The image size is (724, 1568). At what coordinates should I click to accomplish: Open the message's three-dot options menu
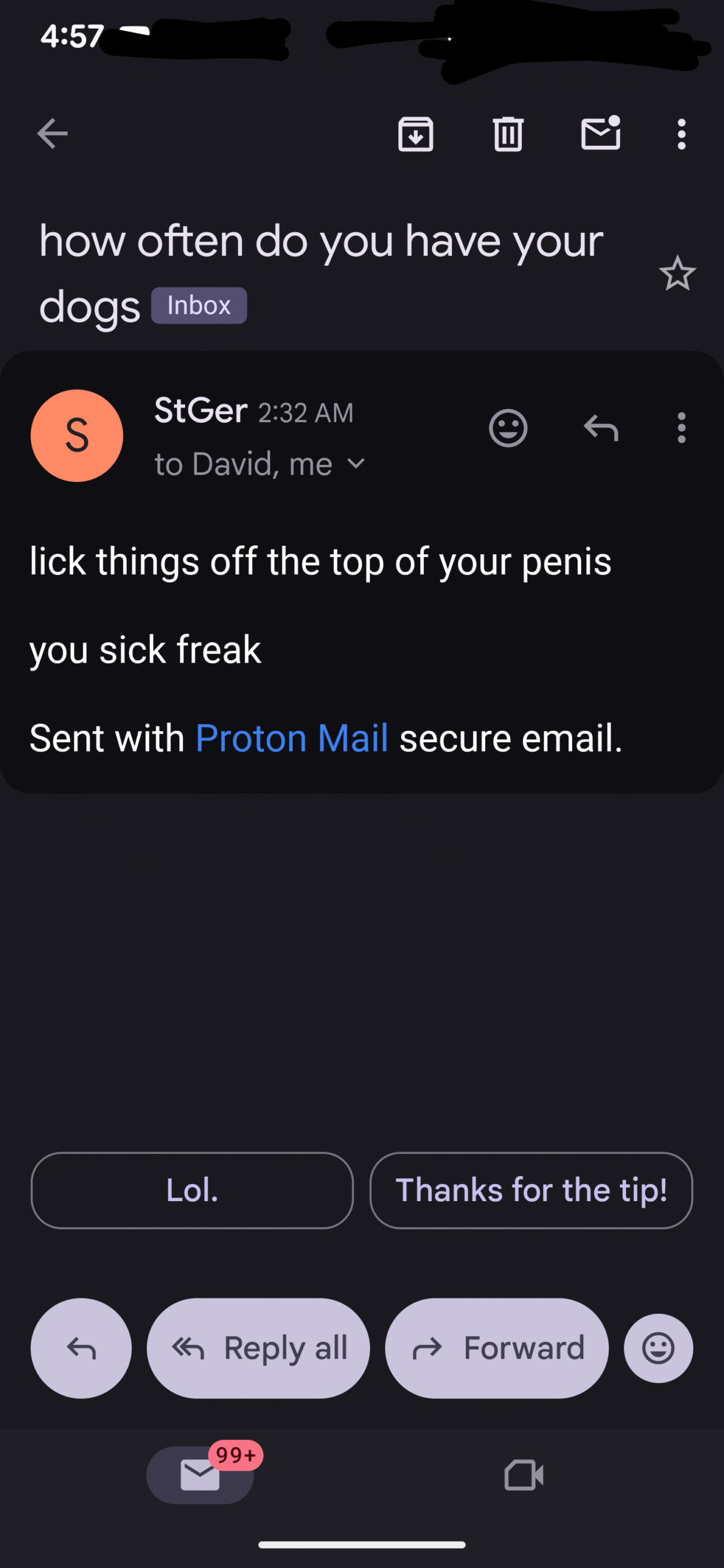tap(681, 428)
